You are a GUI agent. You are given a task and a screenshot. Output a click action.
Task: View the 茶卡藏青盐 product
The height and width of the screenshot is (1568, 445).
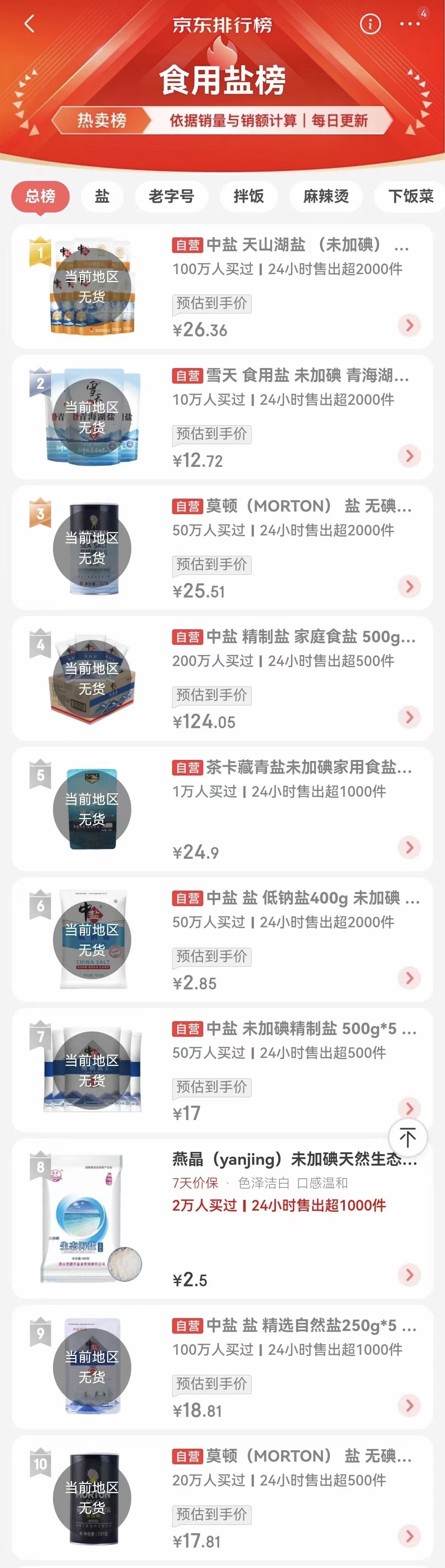[292, 768]
